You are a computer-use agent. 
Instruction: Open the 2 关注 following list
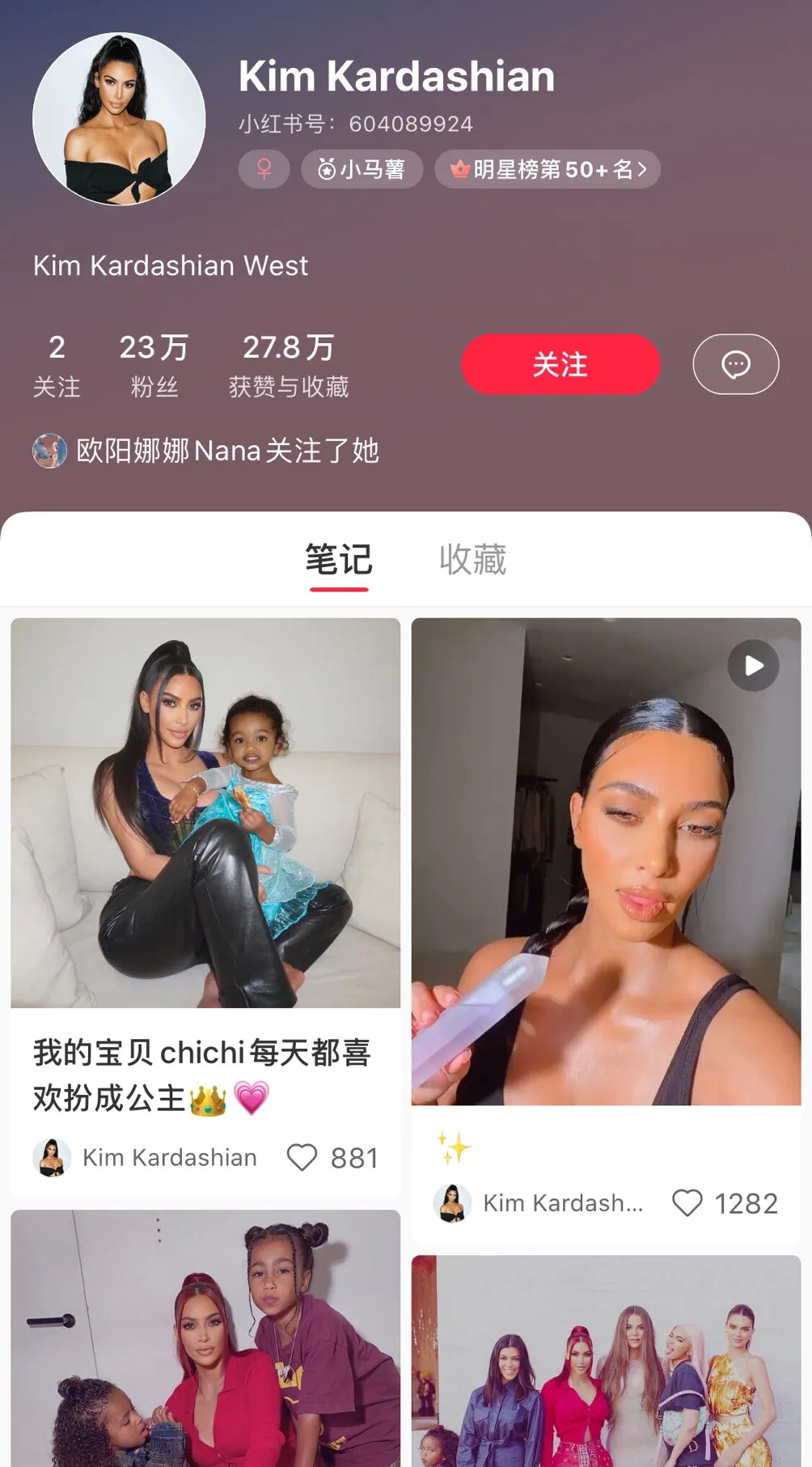57,365
